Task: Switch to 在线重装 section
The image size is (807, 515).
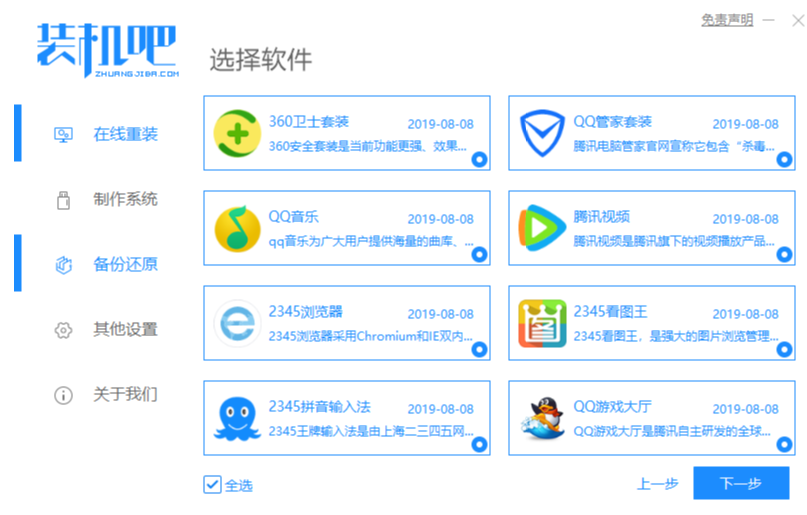Action: pyautogui.click(x=125, y=134)
